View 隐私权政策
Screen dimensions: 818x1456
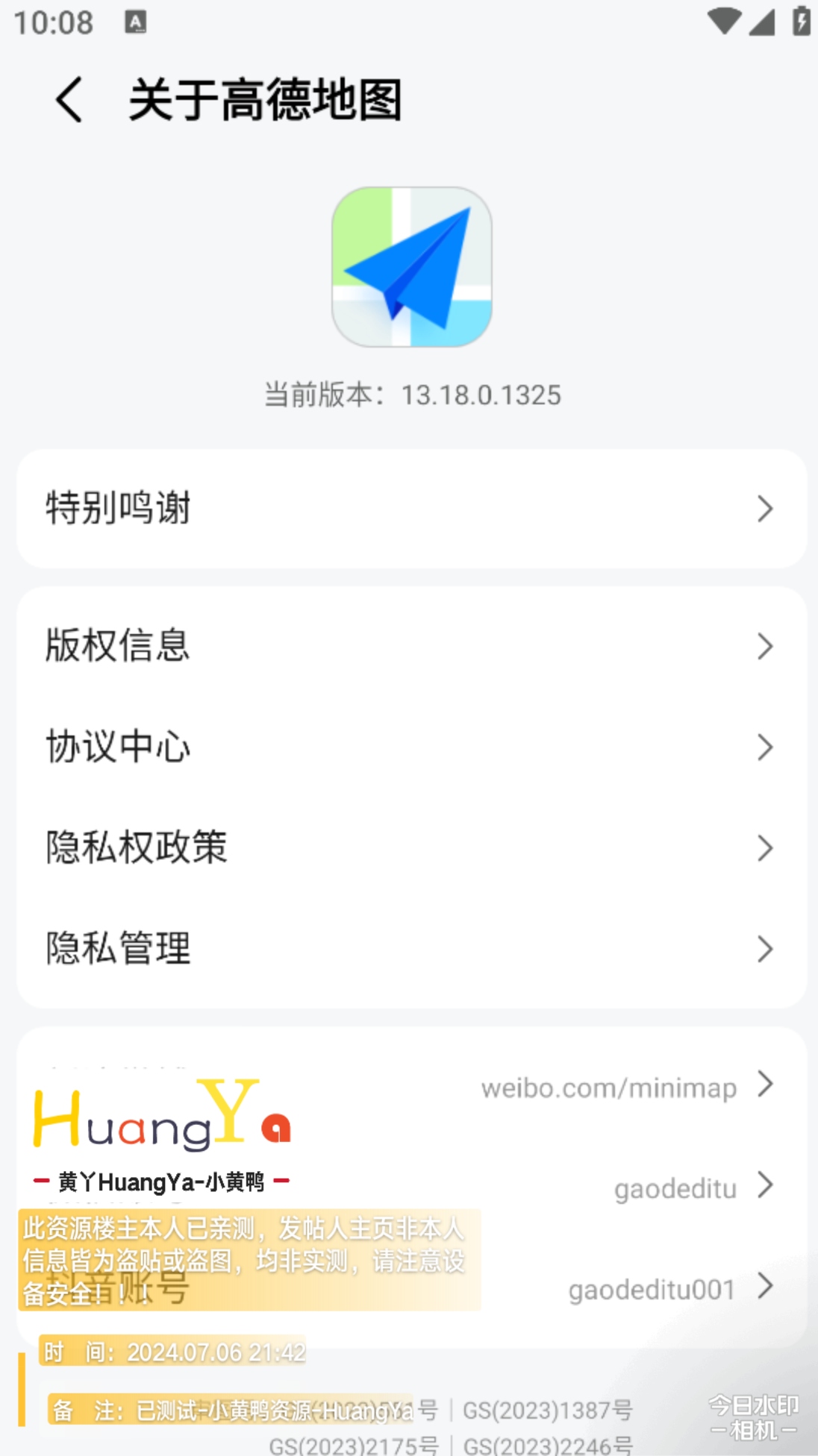(410, 847)
